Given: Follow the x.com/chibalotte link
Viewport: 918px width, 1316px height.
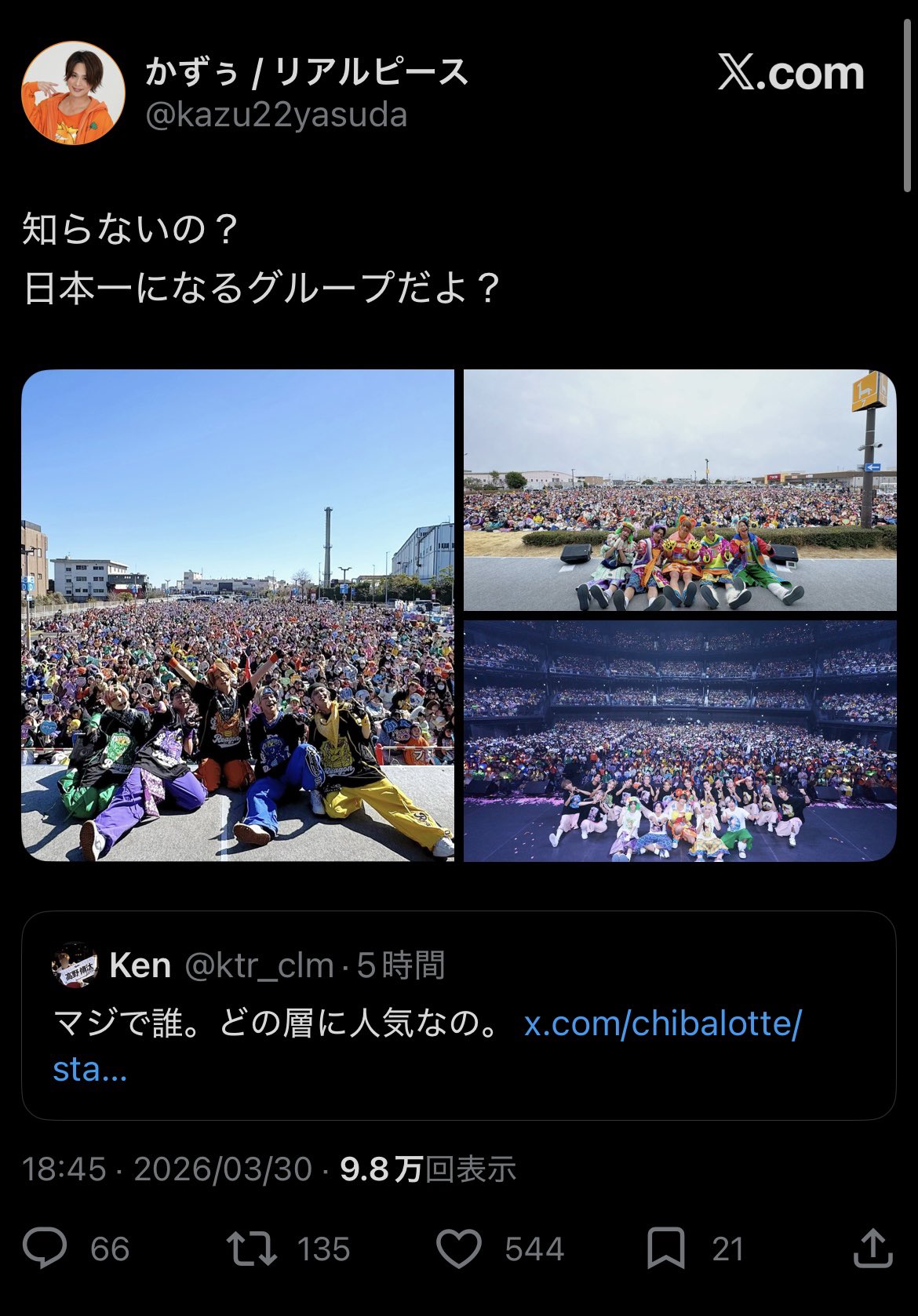Looking at the screenshot, I should tap(662, 1023).
